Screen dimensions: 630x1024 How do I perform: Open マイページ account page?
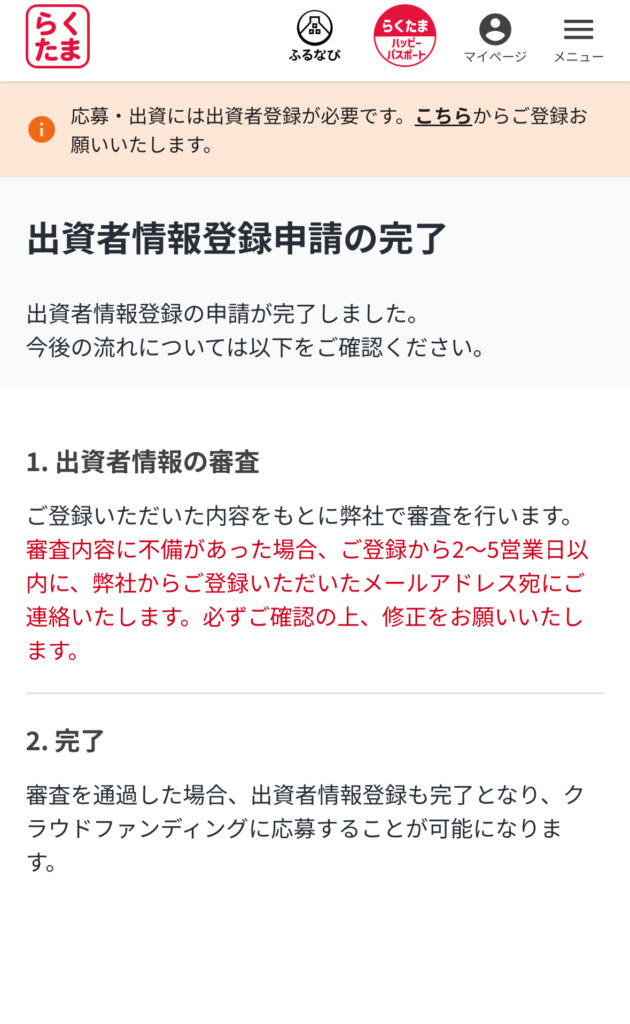click(x=494, y=38)
